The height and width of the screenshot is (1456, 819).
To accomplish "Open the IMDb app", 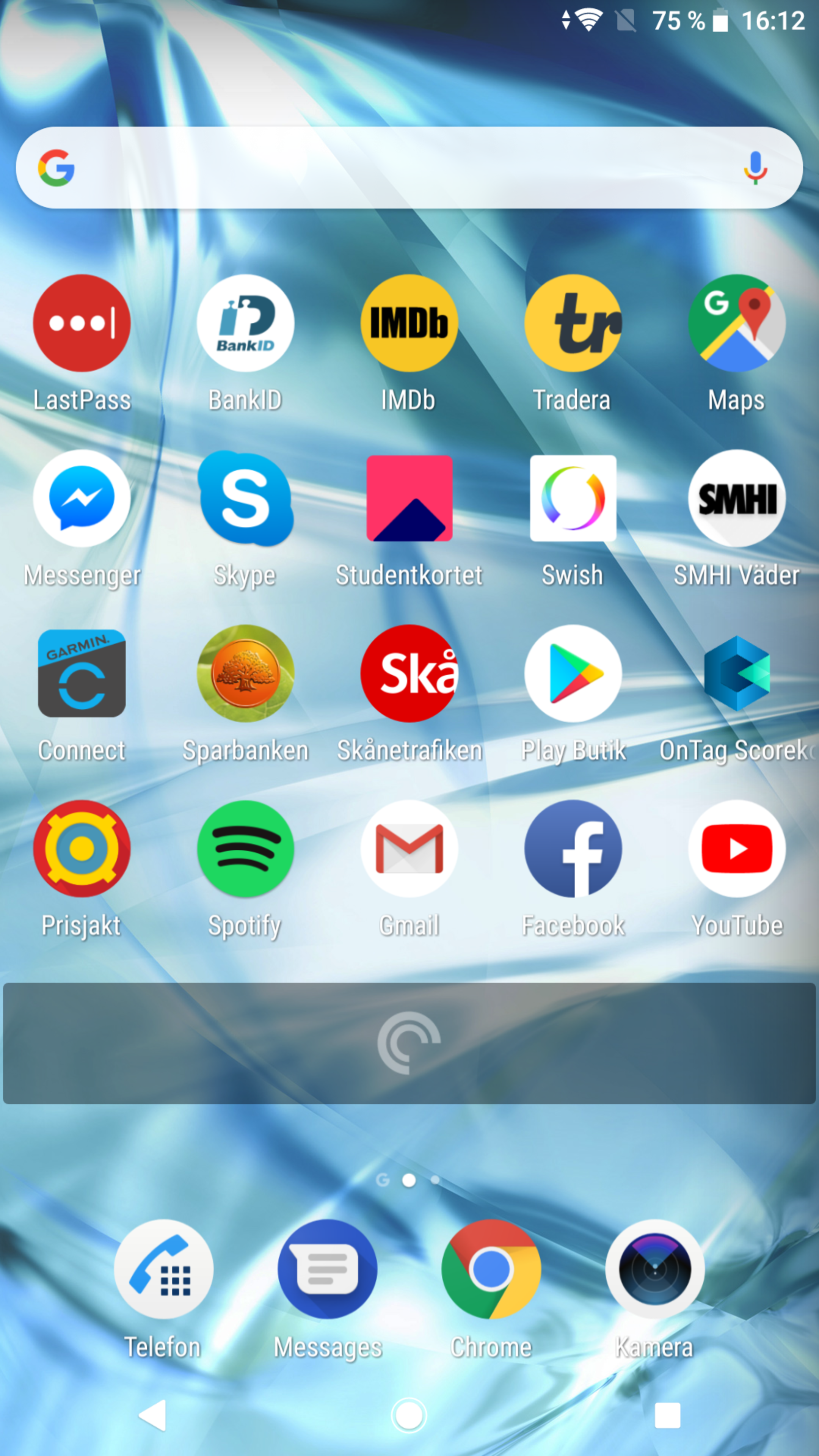I will 409,323.
